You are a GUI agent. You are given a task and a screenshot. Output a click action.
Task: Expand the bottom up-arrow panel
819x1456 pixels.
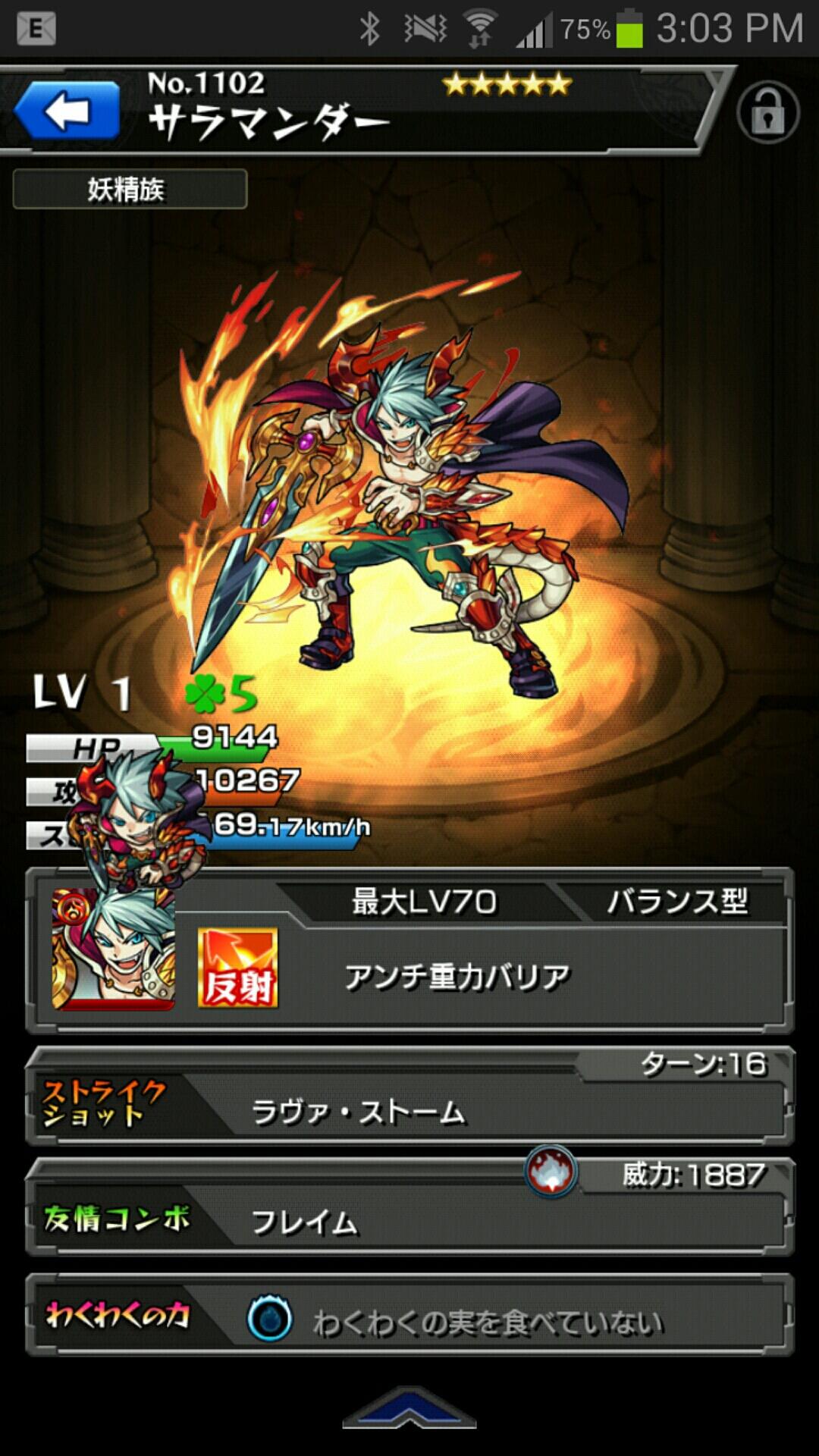(409, 1409)
